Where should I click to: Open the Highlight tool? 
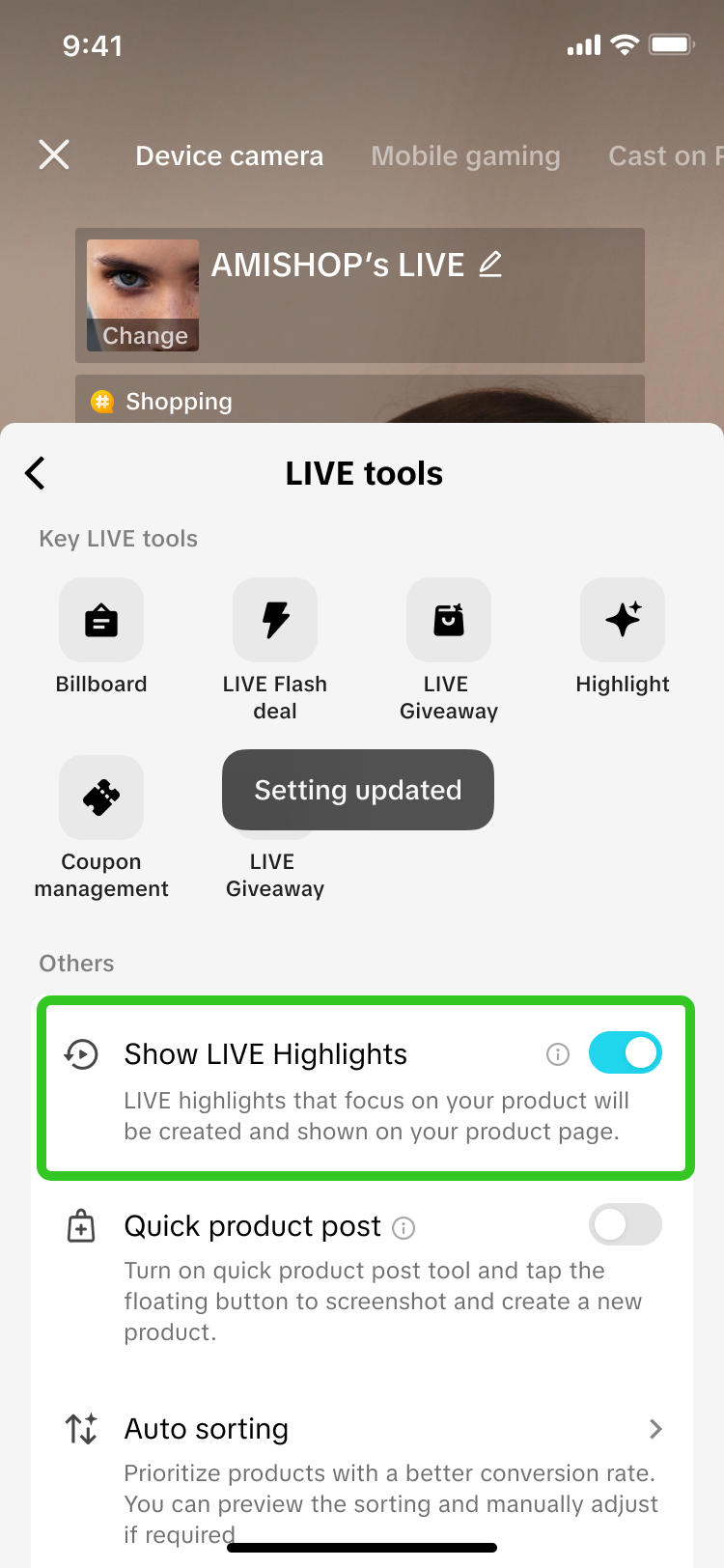tap(623, 621)
